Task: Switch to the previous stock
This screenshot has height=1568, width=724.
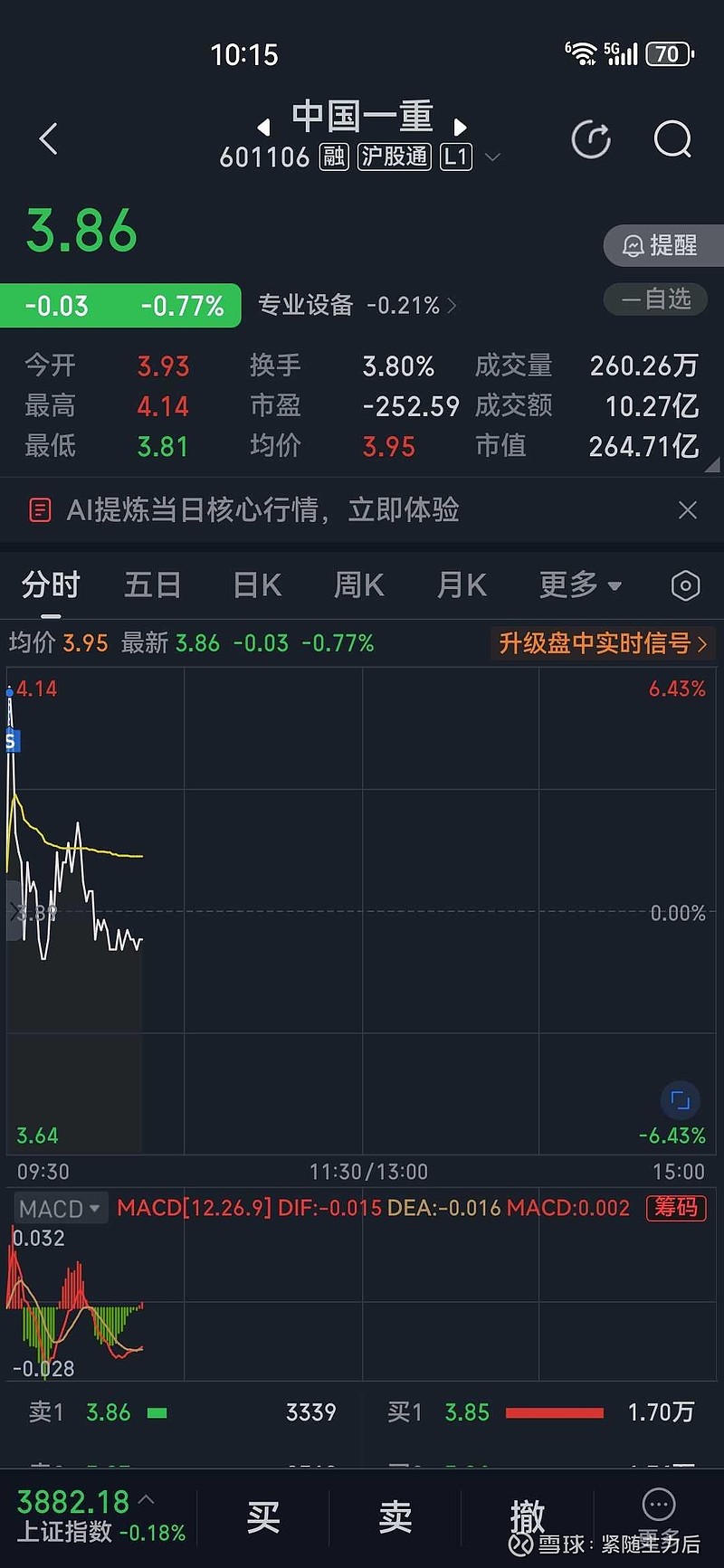Action: [263, 128]
